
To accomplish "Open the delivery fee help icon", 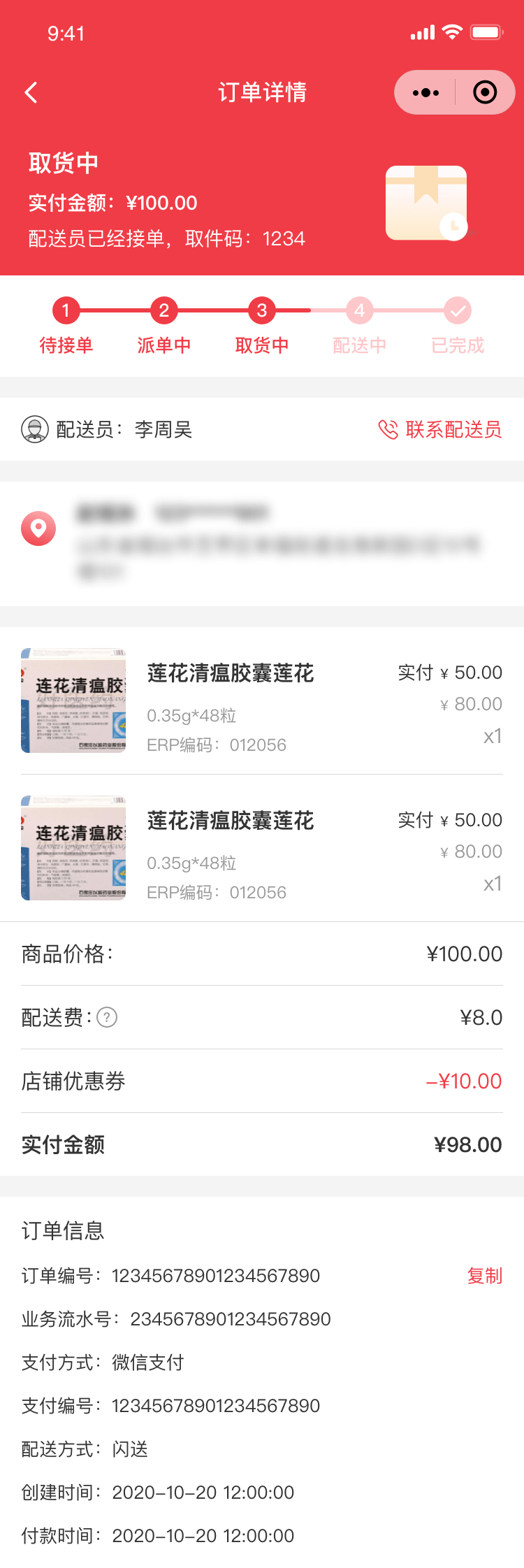I will point(107,1017).
